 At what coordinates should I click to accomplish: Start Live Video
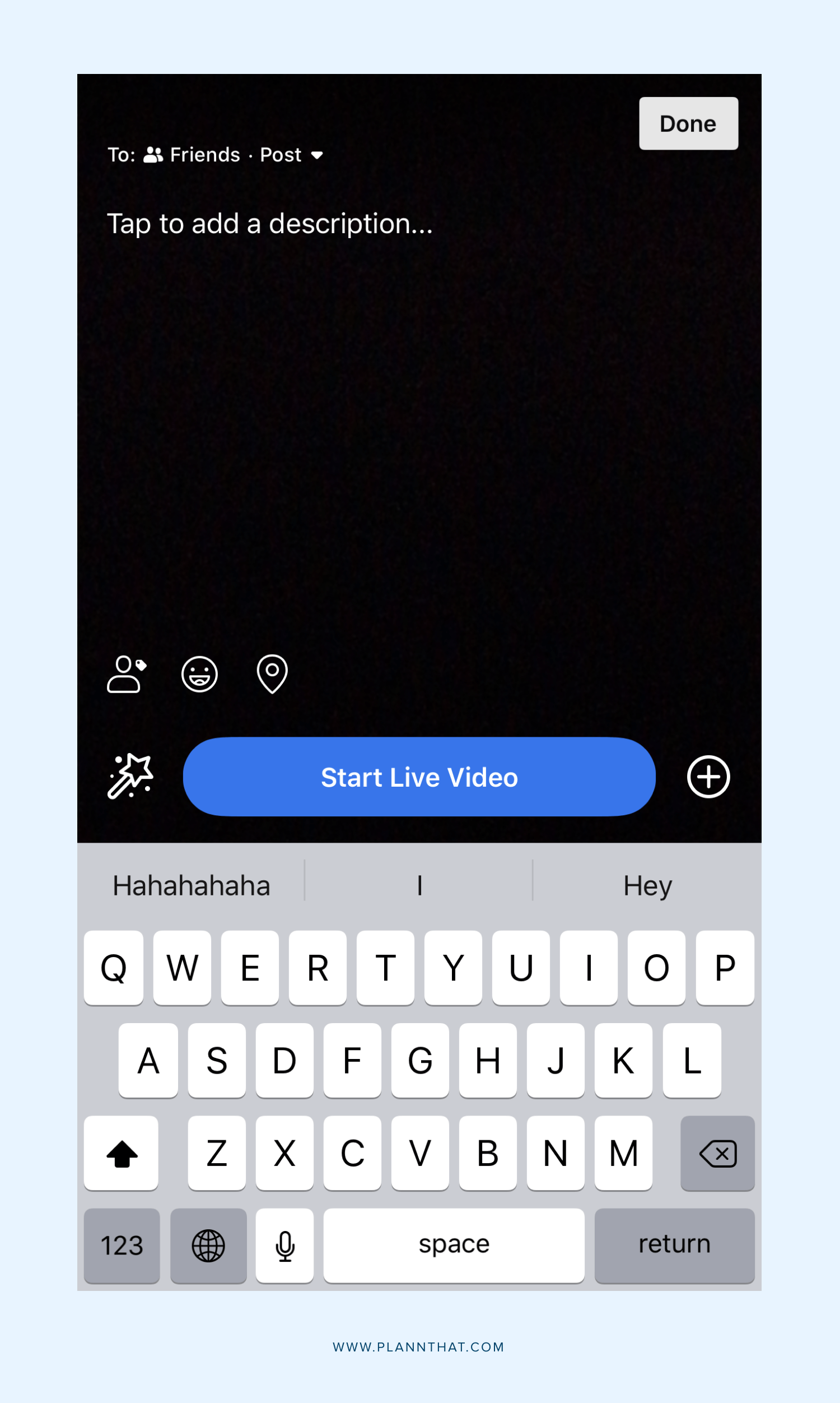point(419,777)
